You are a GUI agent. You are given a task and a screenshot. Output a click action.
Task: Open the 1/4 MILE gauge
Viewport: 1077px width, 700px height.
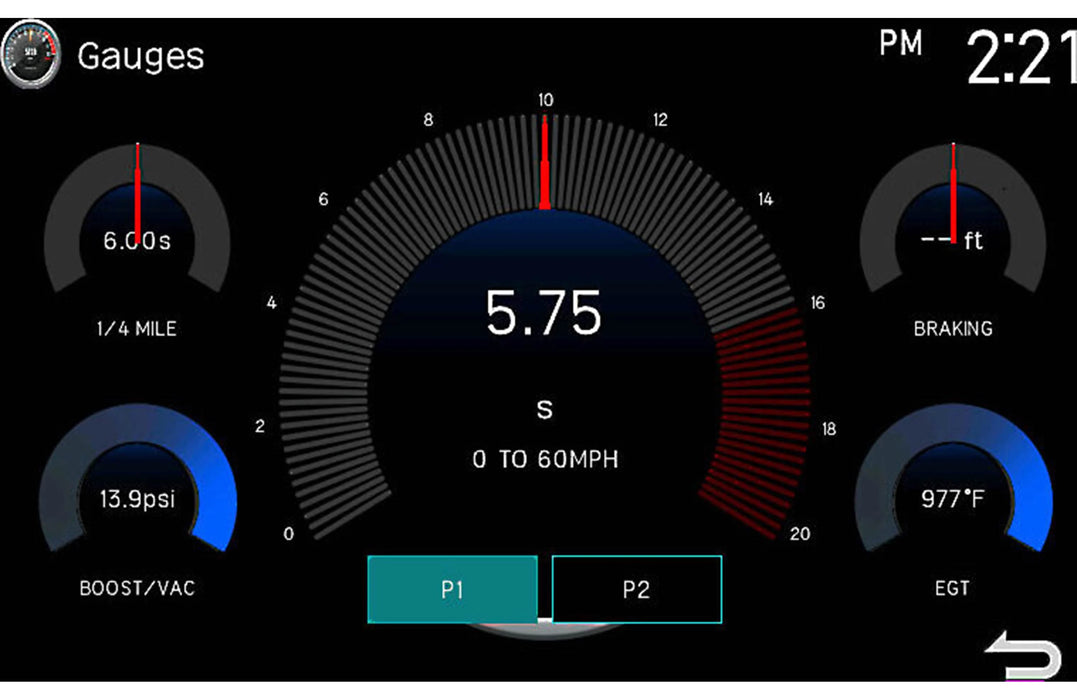point(138,240)
